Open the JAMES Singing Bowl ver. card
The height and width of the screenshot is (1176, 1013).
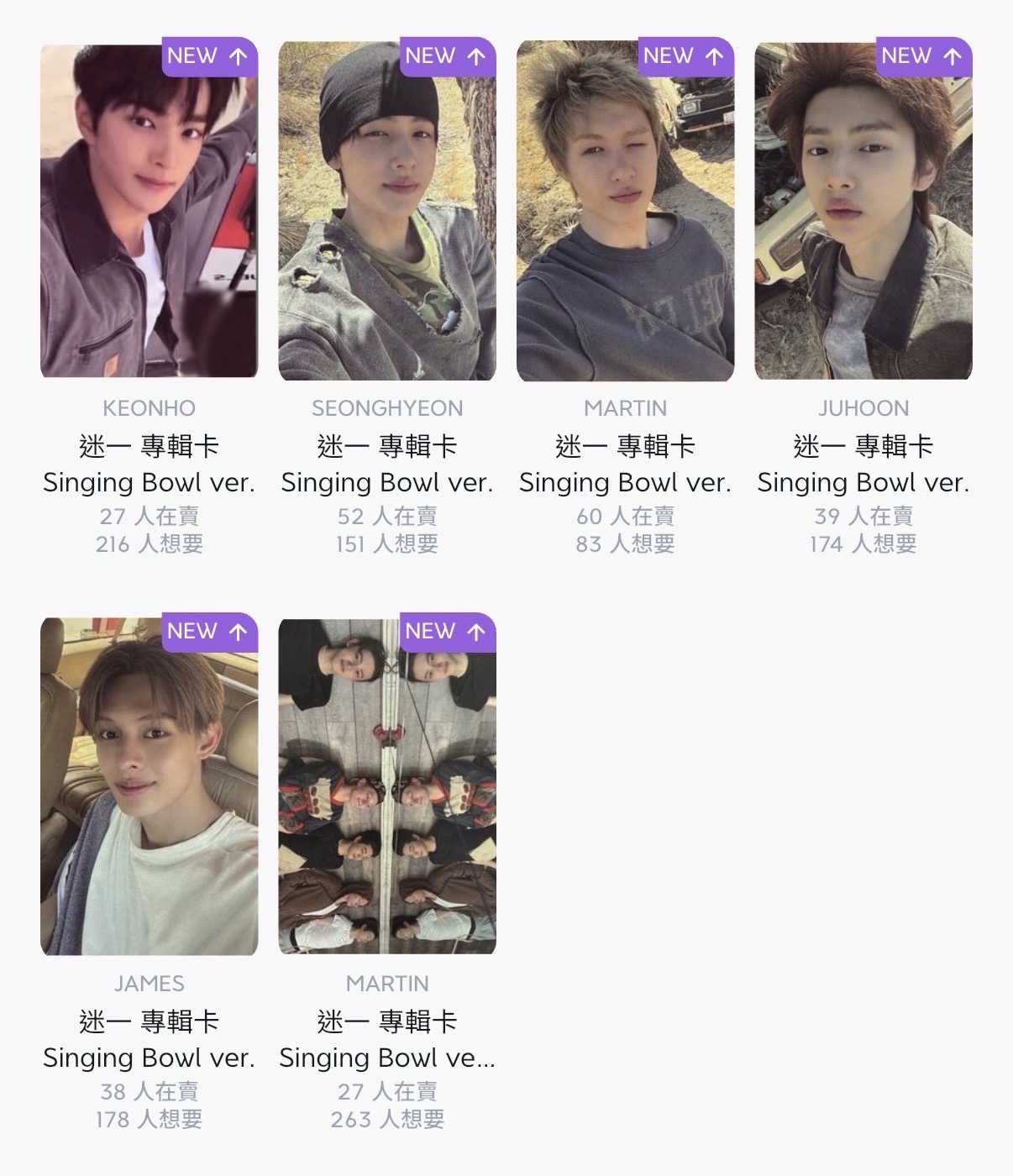pos(149,785)
